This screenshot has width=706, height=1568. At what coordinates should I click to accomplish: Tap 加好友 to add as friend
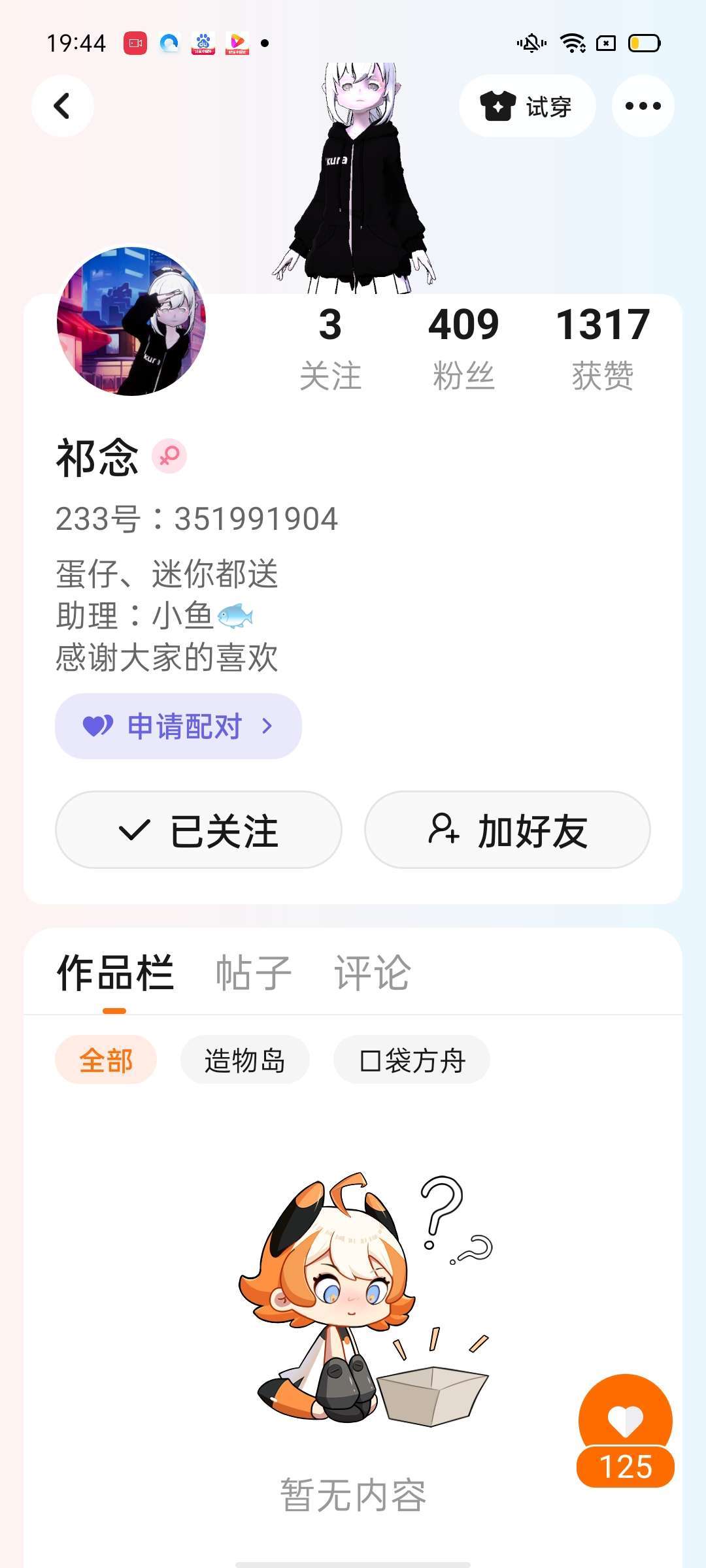(x=507, y=830)
